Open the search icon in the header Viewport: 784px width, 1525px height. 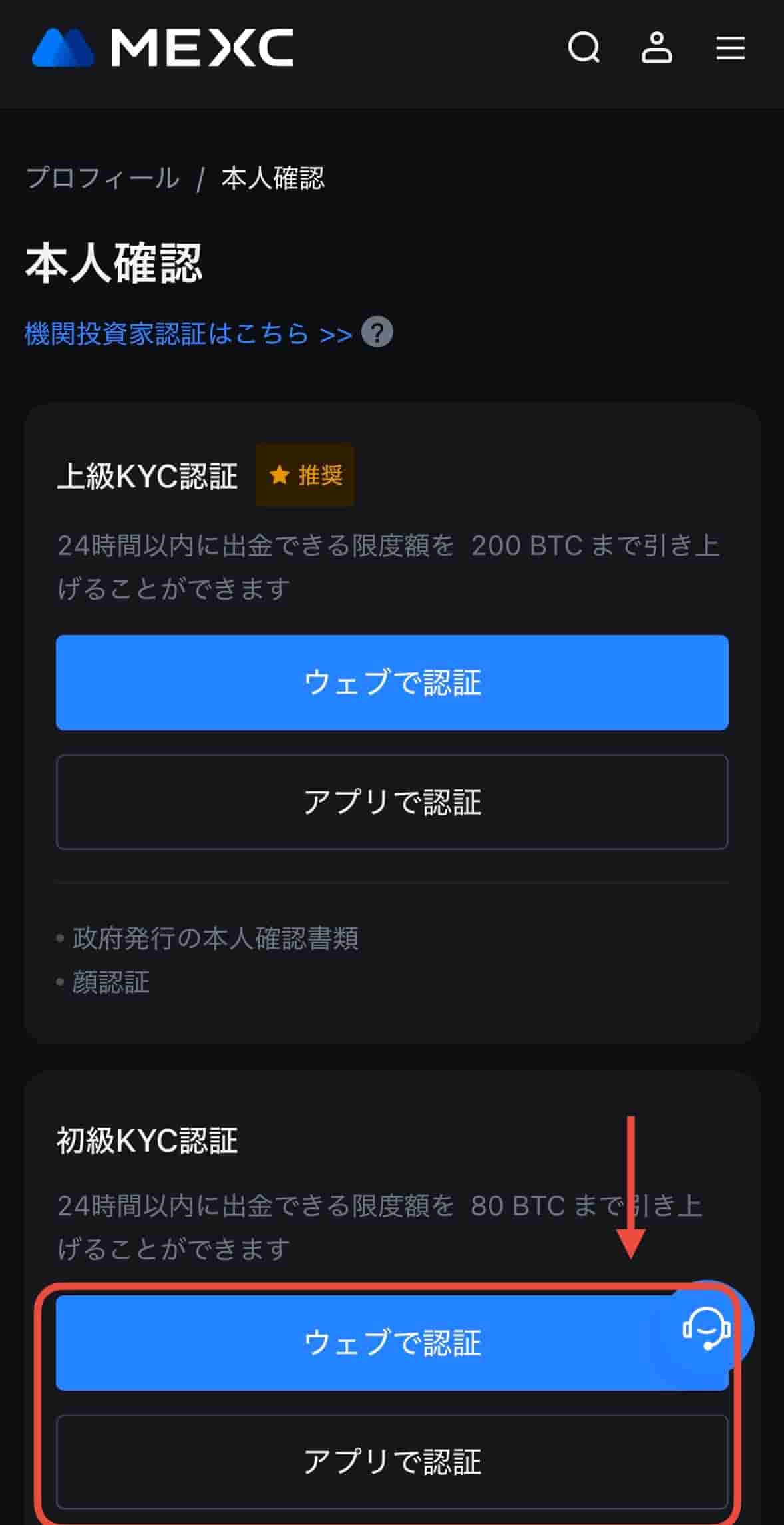[584, 48]
